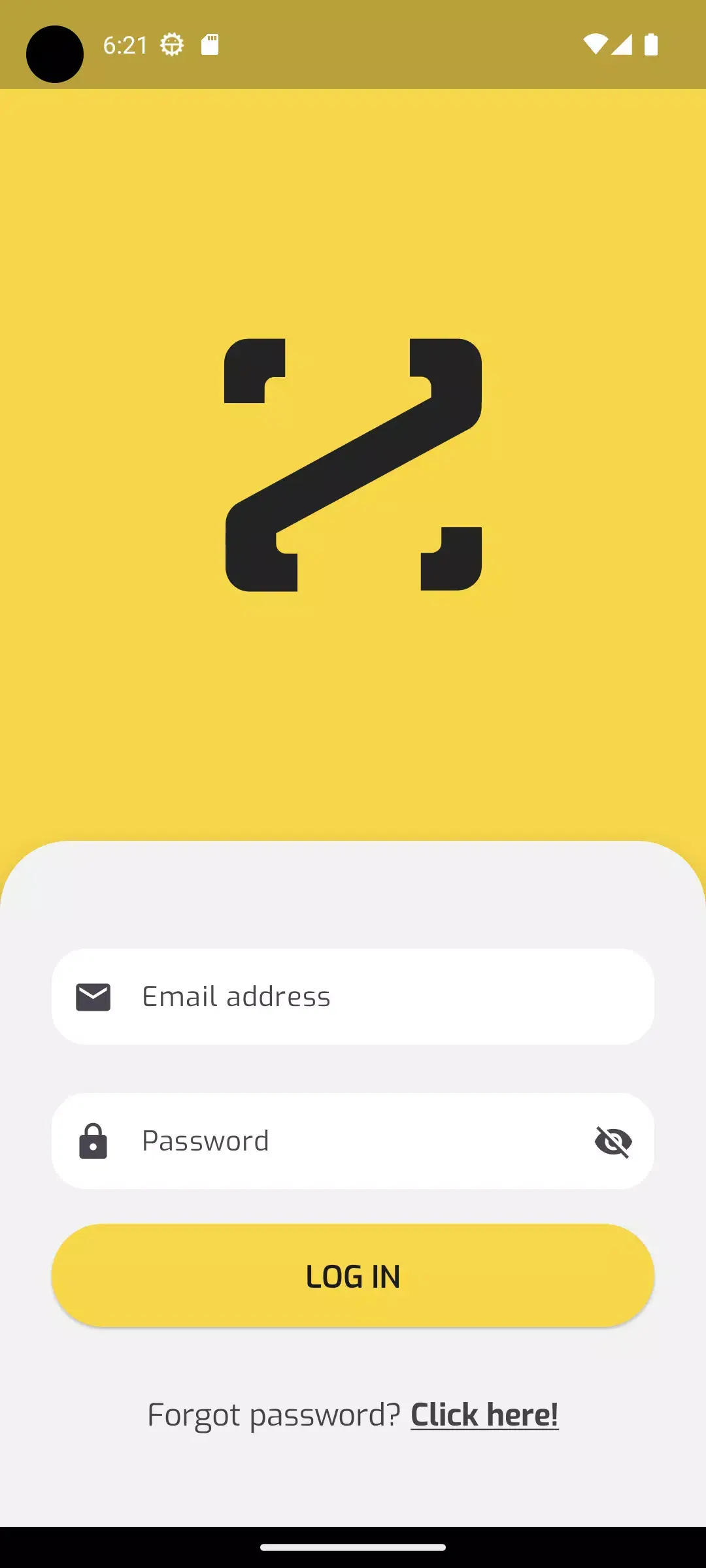706x1568 pixels.
Task: Click the battery icon in the status bar
Action: pos(651,44)
